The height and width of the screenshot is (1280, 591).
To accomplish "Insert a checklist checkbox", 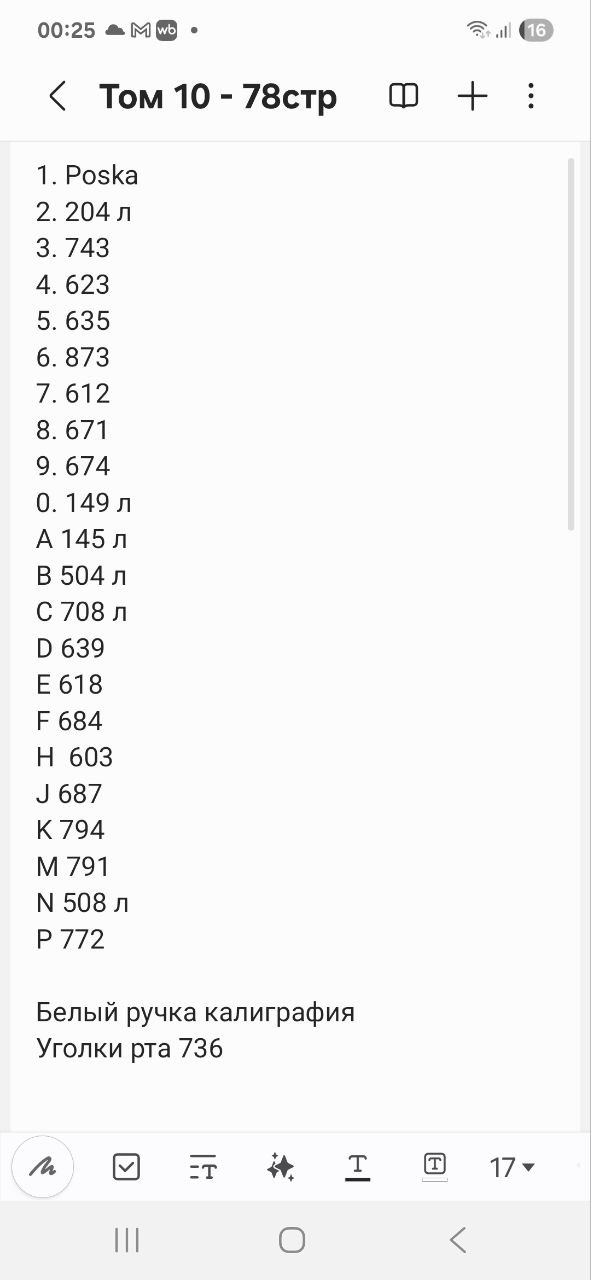I will (126, 1166).
